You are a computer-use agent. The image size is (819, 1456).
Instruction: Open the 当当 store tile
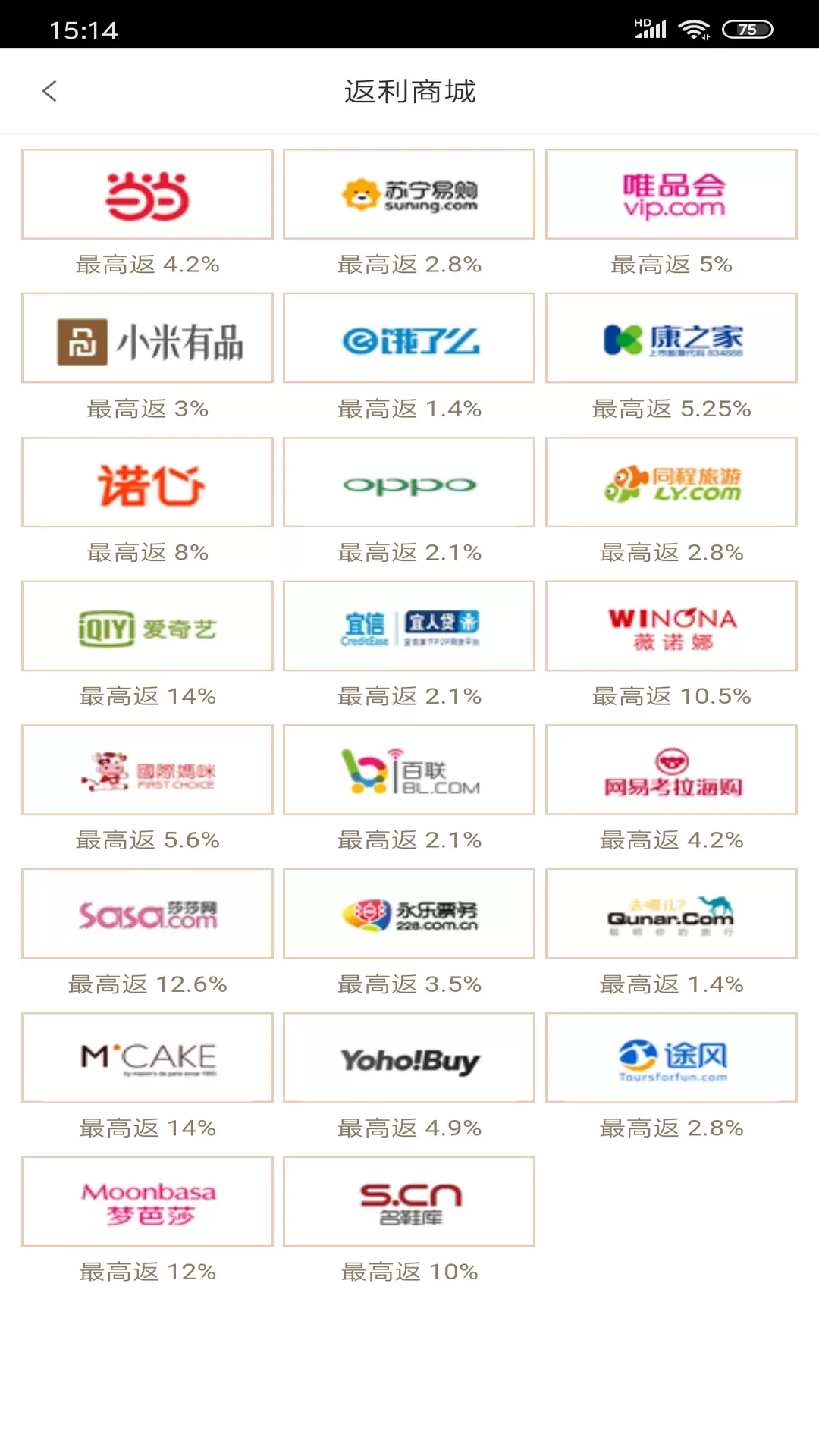point(147,194)
